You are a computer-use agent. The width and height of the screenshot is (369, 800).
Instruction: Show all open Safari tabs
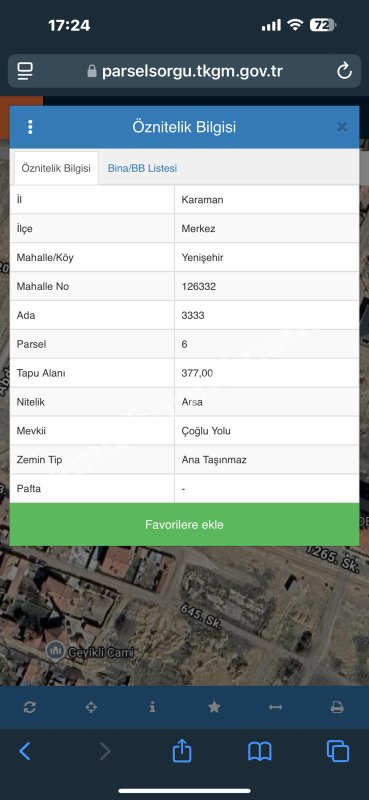[338, 751]
